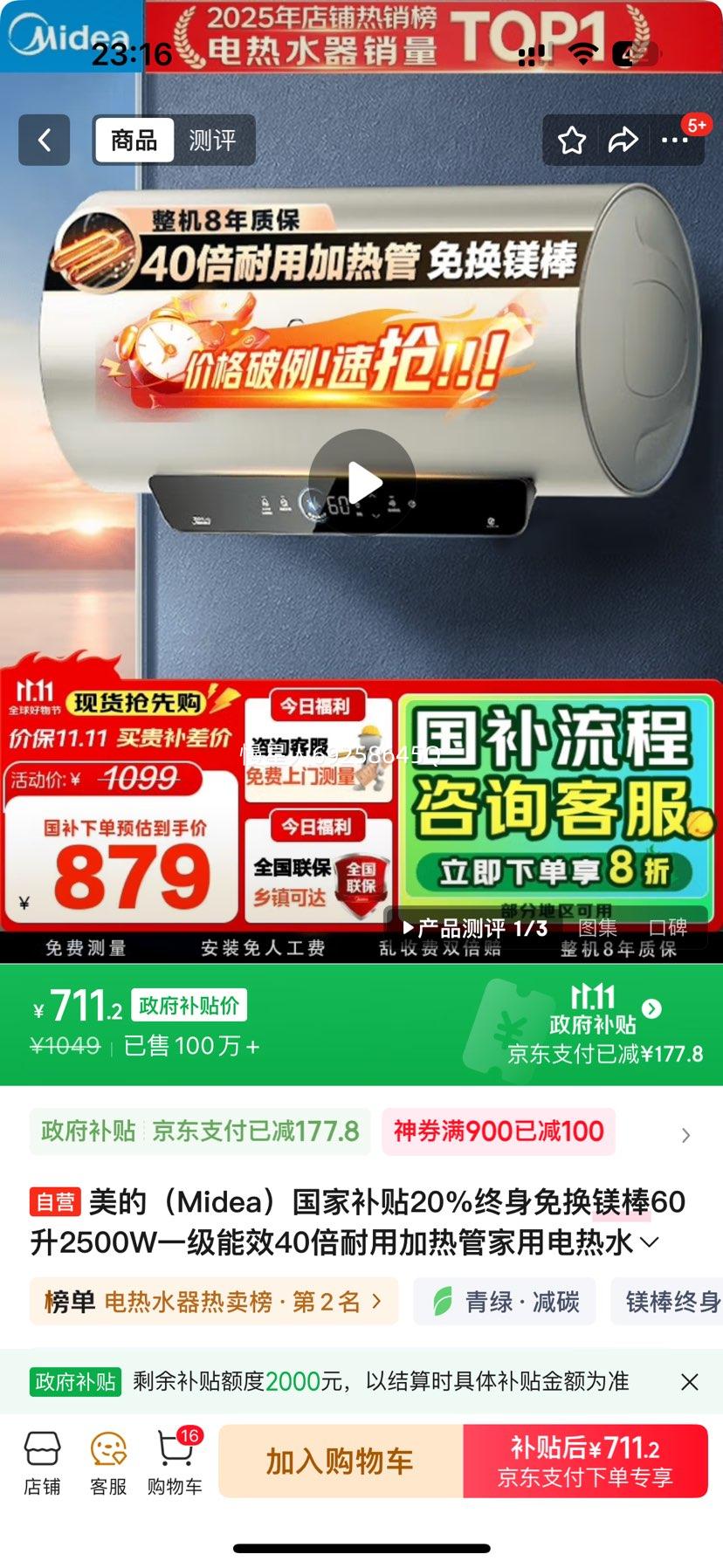Open the 政府补贴 coupon arrow
This screenshot has height=1568, width=723.
tap(651, 1008)
